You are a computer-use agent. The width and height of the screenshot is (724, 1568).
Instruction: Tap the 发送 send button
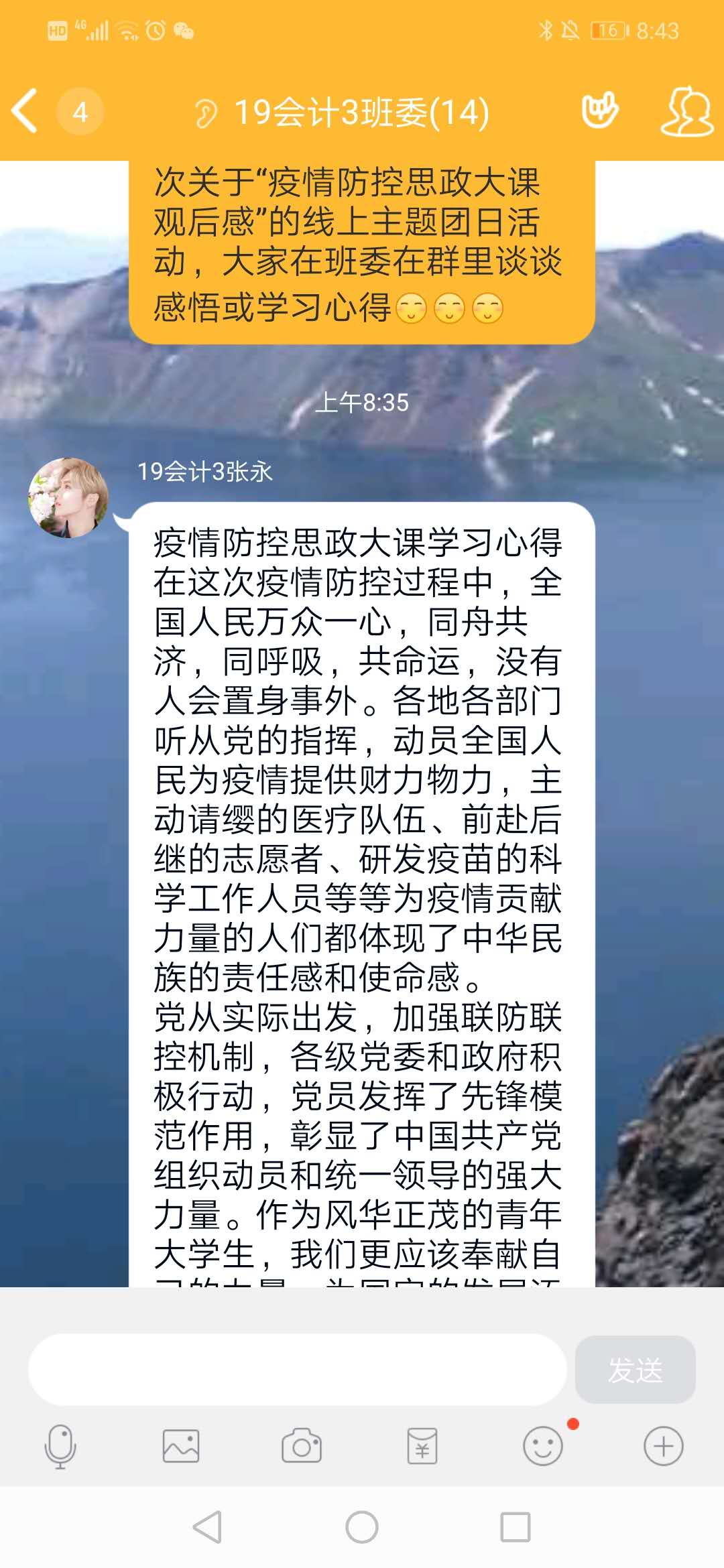point(635,1370)
